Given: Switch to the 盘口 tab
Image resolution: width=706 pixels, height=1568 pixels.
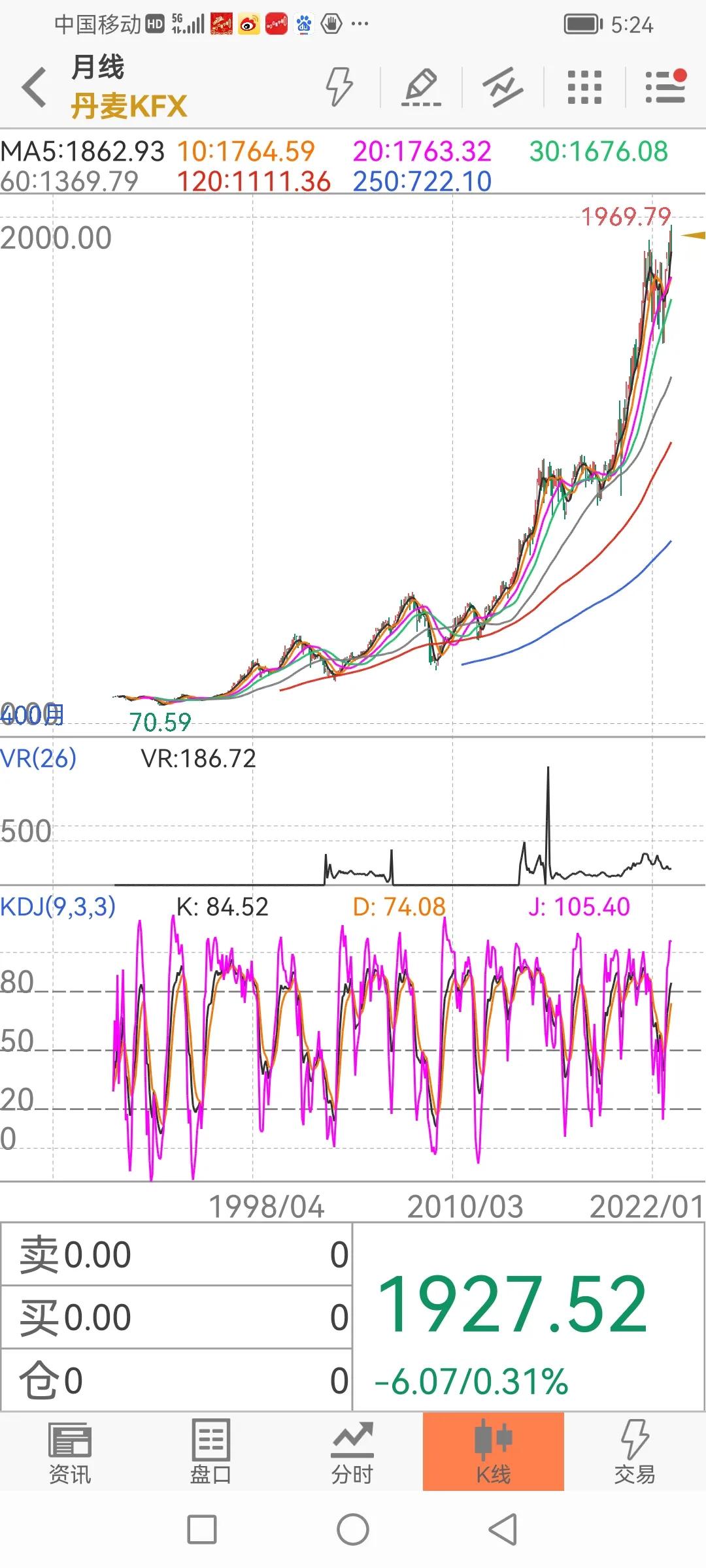Looking at the screenshot, I should (210, 1452).
